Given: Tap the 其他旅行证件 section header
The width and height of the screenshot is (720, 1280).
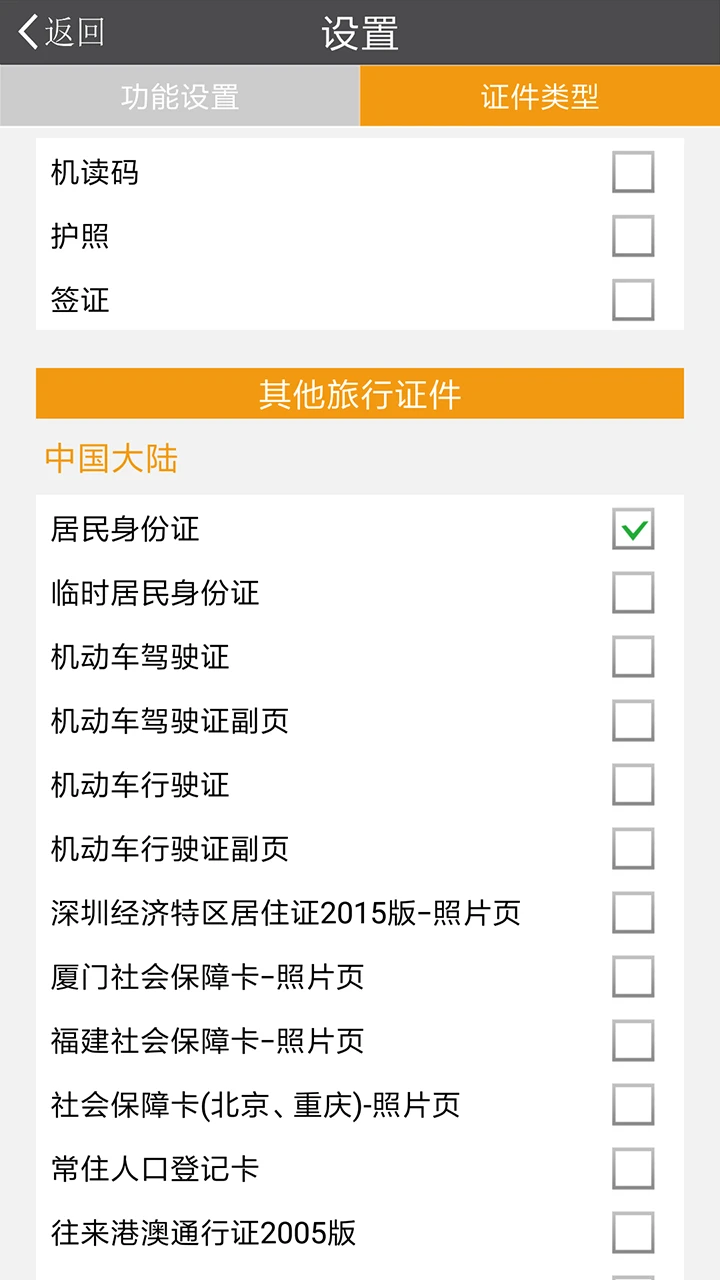Looking at the screenshot, I should pos(360,394).
